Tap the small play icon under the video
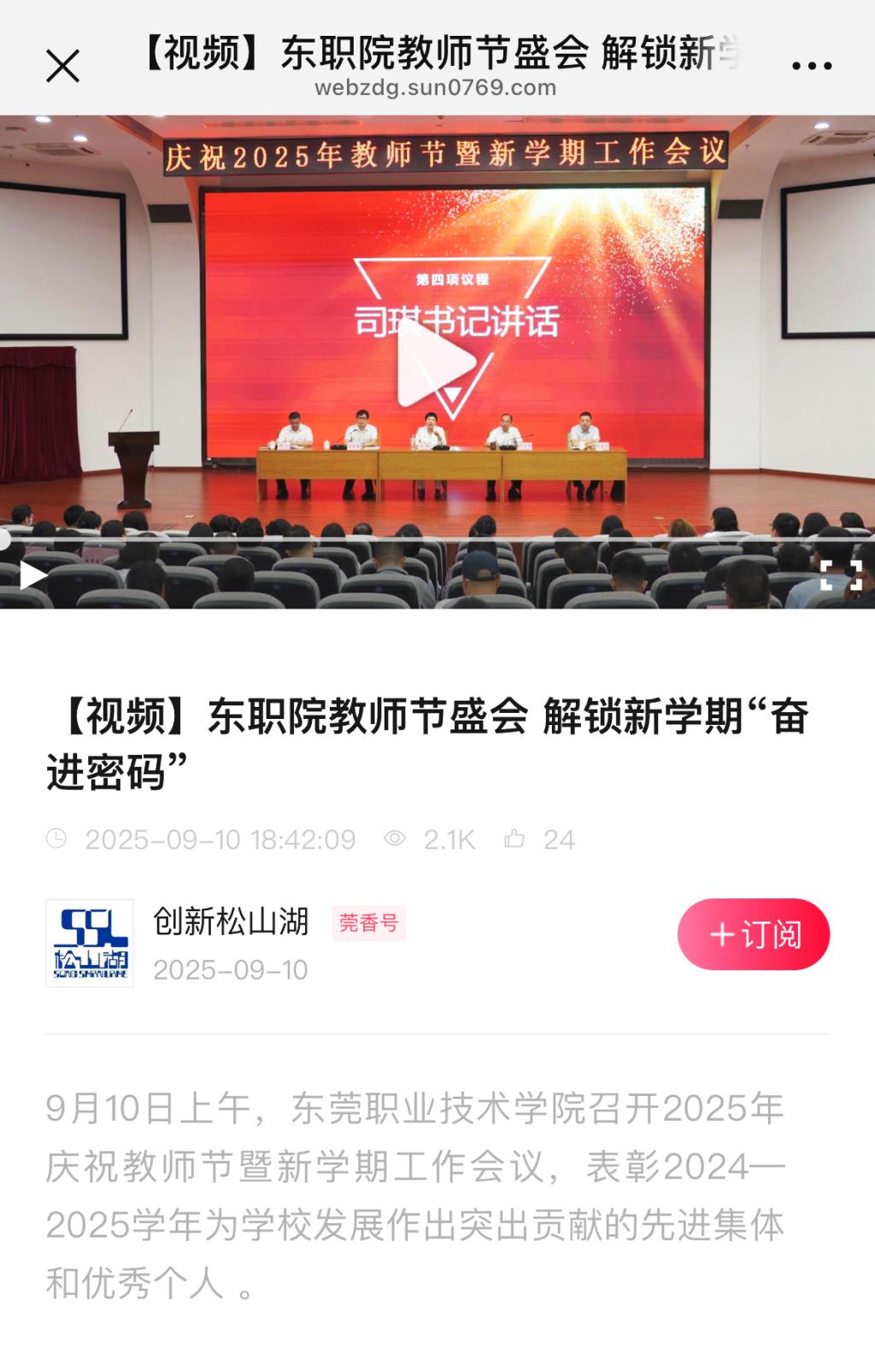This screenshot has height=1372, width=875. pos(32,575)
